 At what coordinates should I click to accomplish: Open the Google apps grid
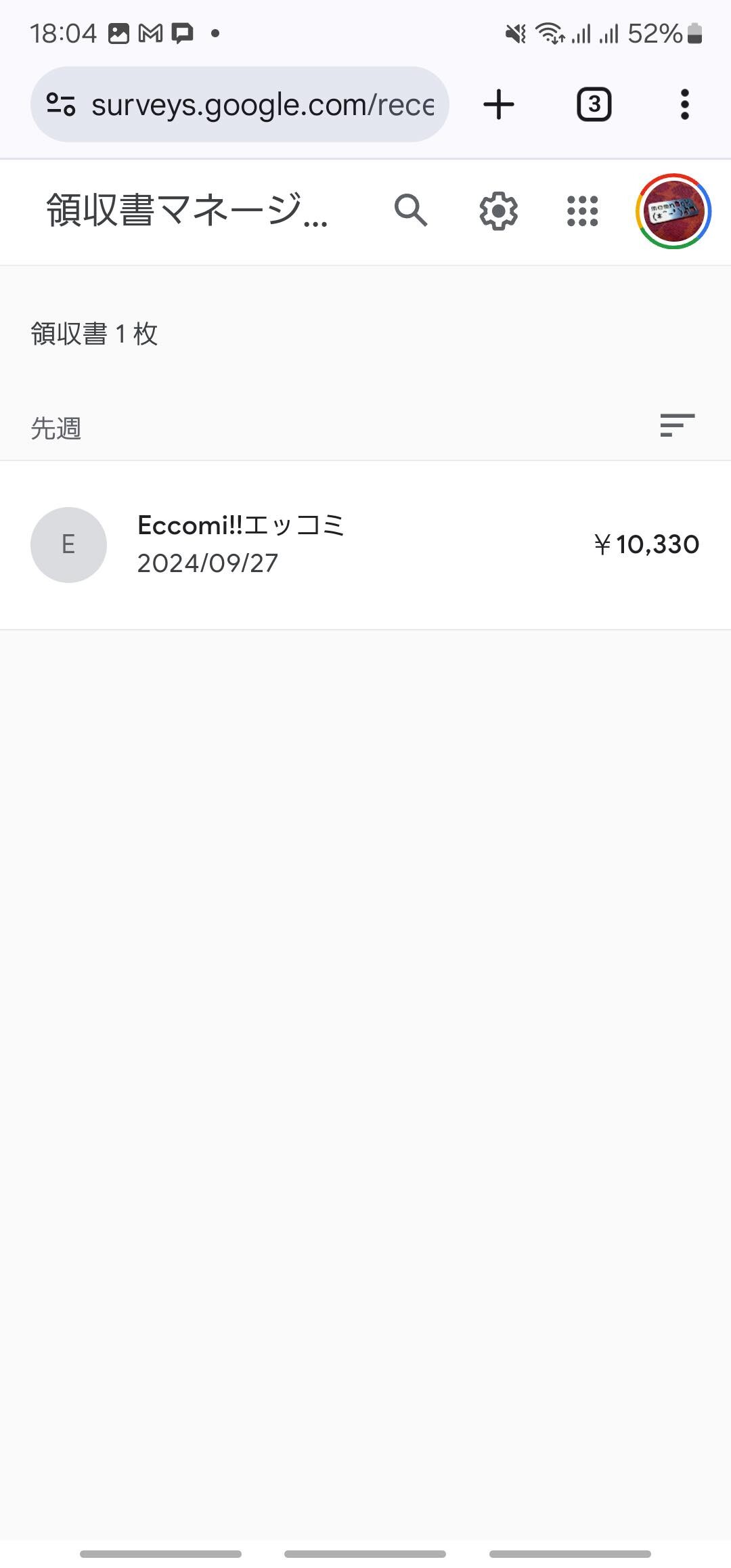coord(582,211)
